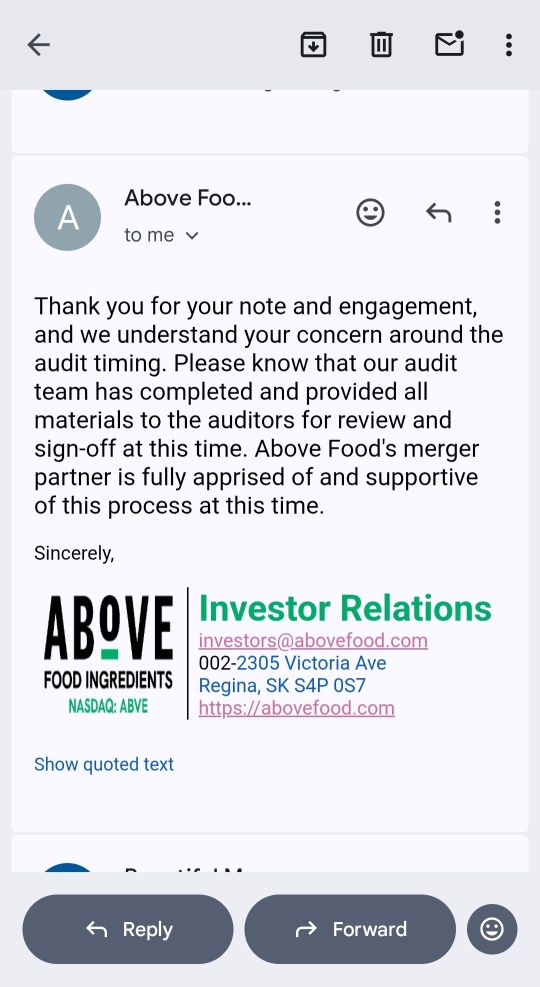The height and width of the screenshot is (987, 540).
Task: Open more options for Above Food message
Action: click(497, 213)
